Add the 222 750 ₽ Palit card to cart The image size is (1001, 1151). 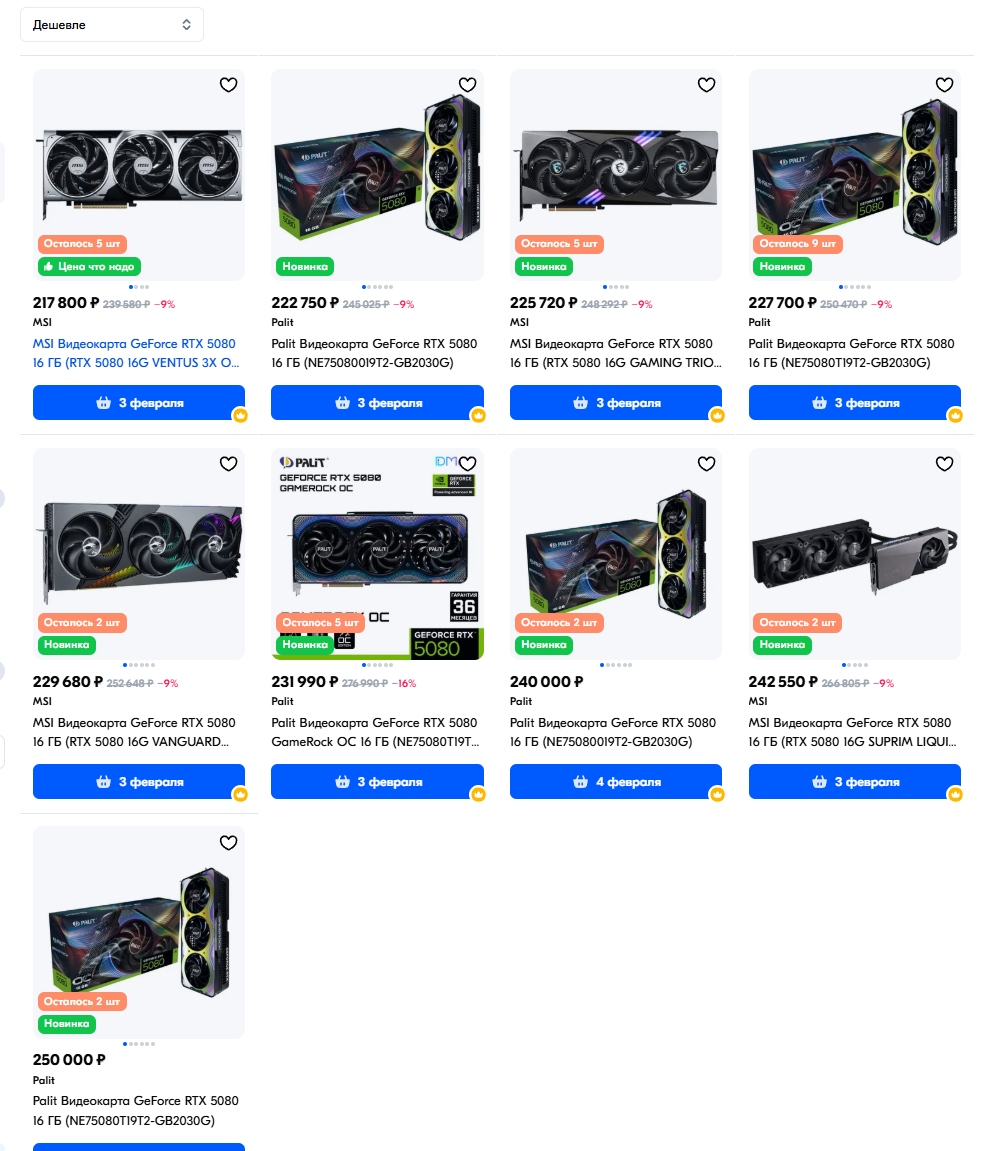tap(377, 403)
